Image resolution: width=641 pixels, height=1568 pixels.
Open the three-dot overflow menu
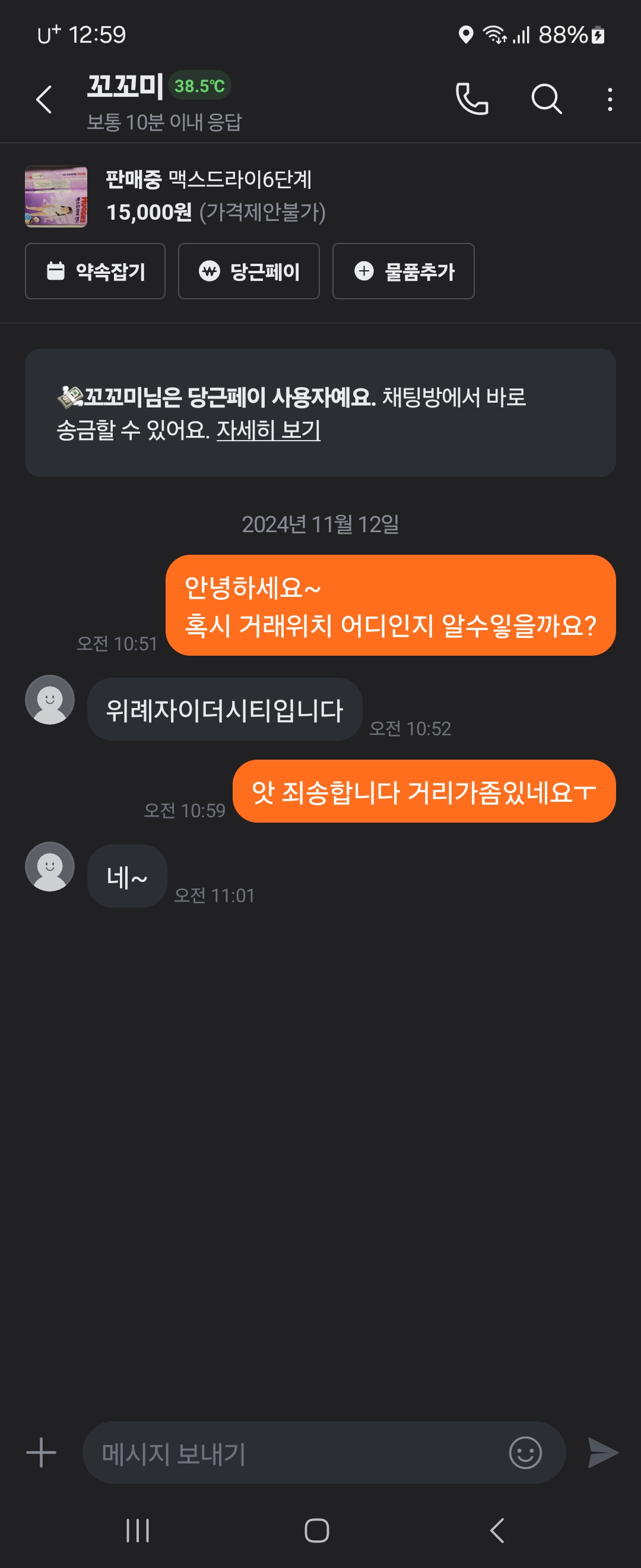(x=610, y=99)
